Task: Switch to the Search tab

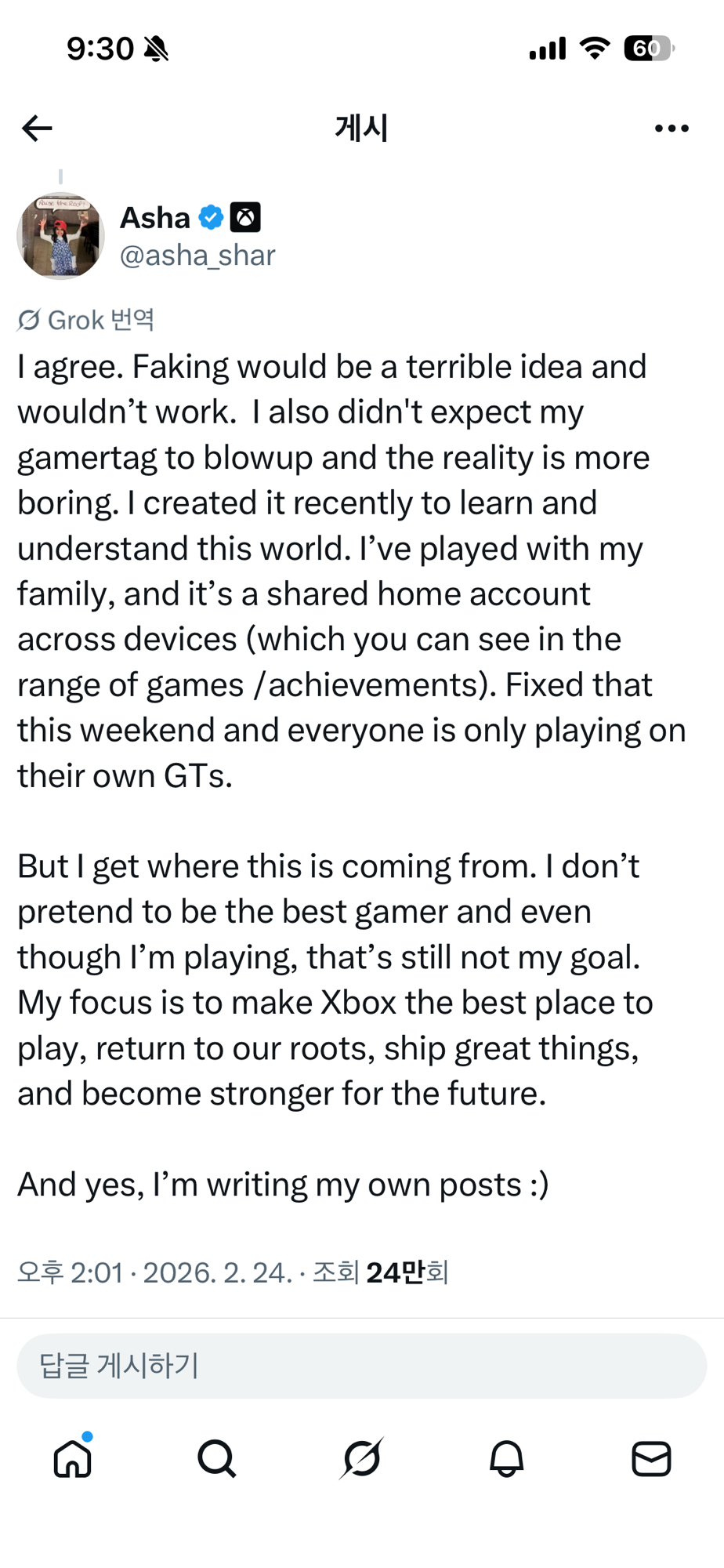Action: (217, 1458)
